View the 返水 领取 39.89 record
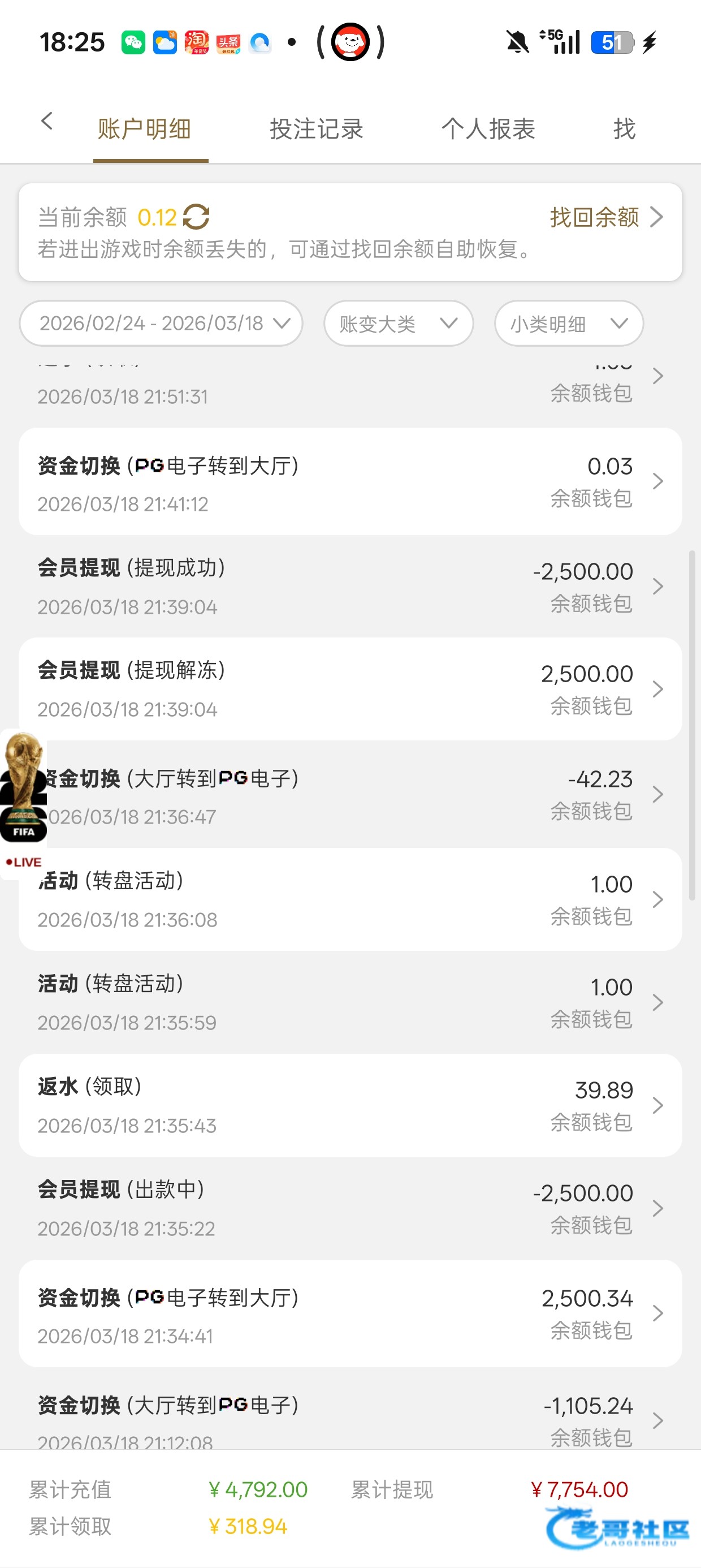The height and width of the screenshot is (1568, 701). click(x=350, y=1105)
